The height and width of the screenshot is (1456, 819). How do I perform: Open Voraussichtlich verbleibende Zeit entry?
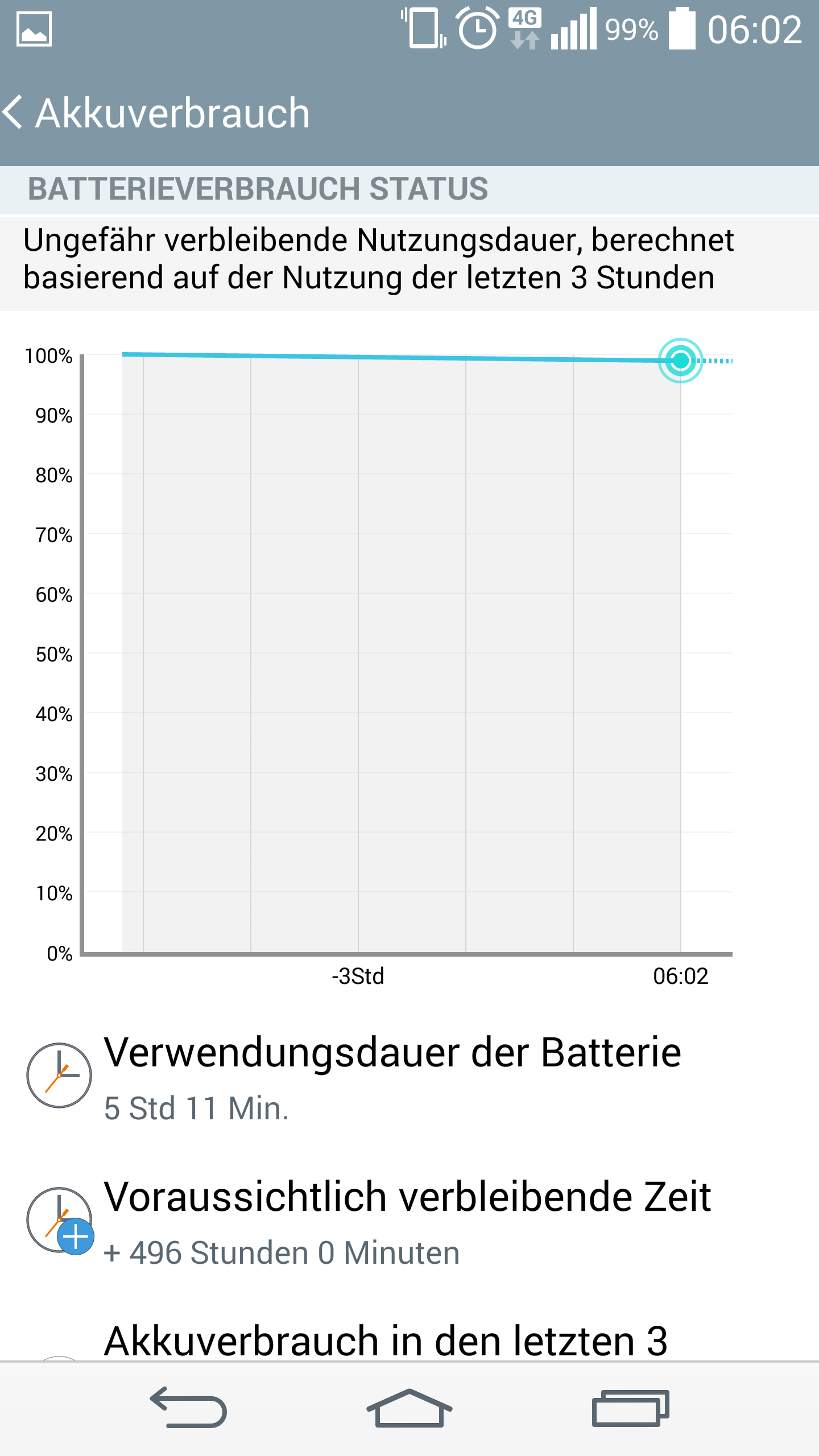click(409, 1221)
